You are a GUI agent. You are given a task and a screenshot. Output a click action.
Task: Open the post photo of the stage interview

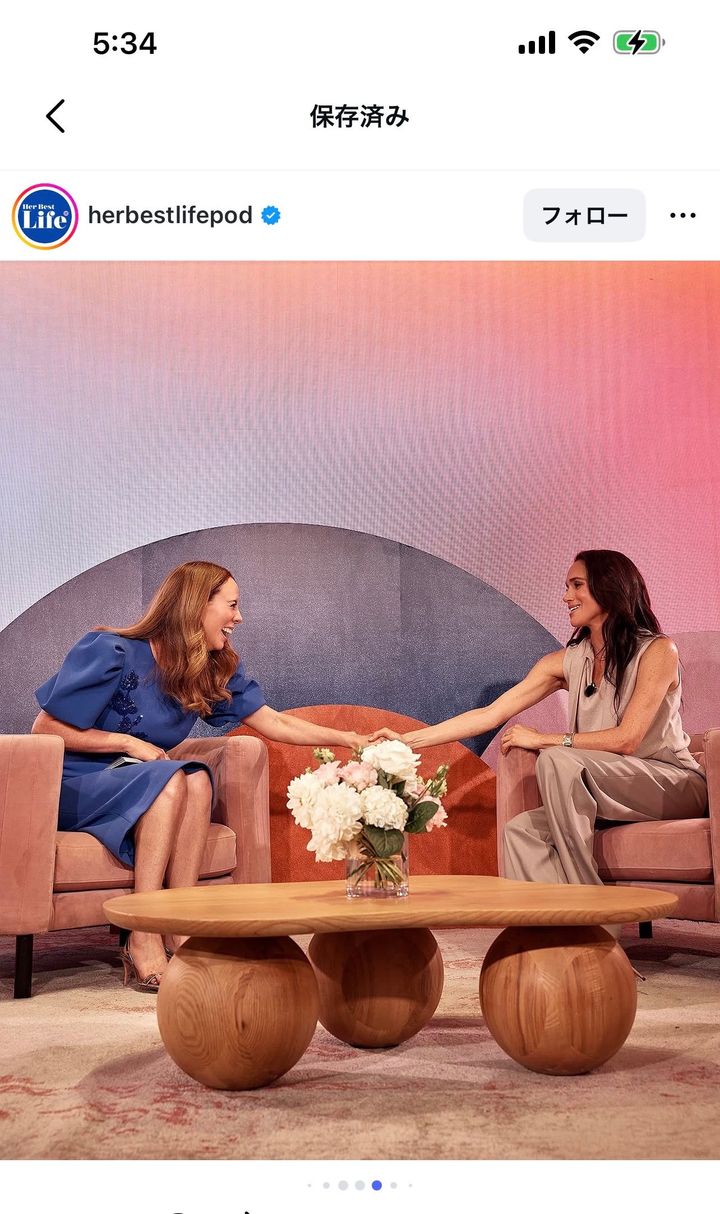[360, 710]
